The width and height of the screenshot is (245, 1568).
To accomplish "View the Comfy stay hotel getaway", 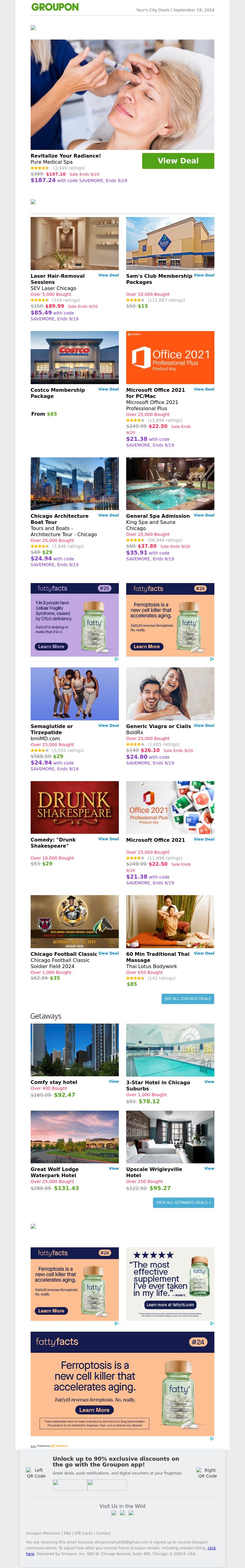I will coord(114,1082).
